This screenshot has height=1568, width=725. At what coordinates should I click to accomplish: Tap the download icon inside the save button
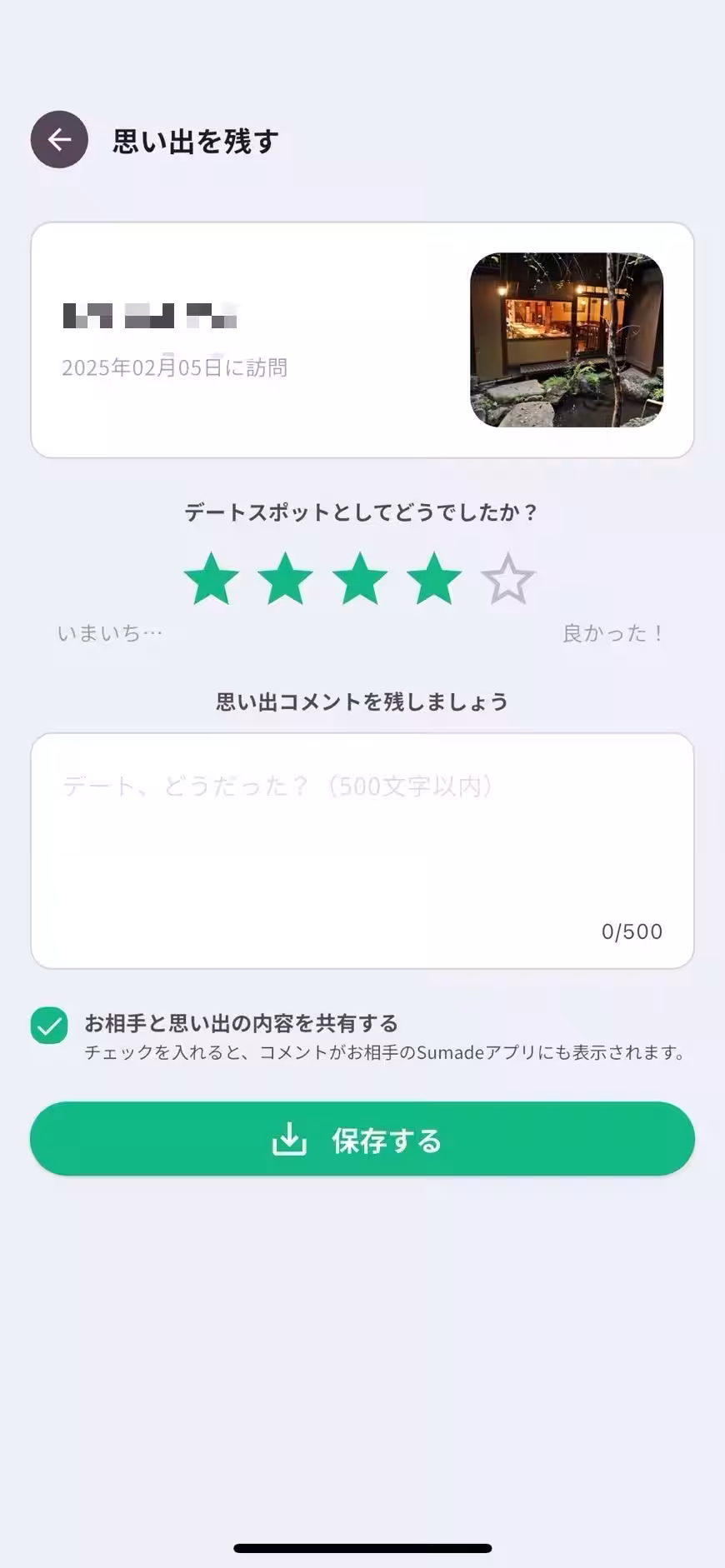289,1140
